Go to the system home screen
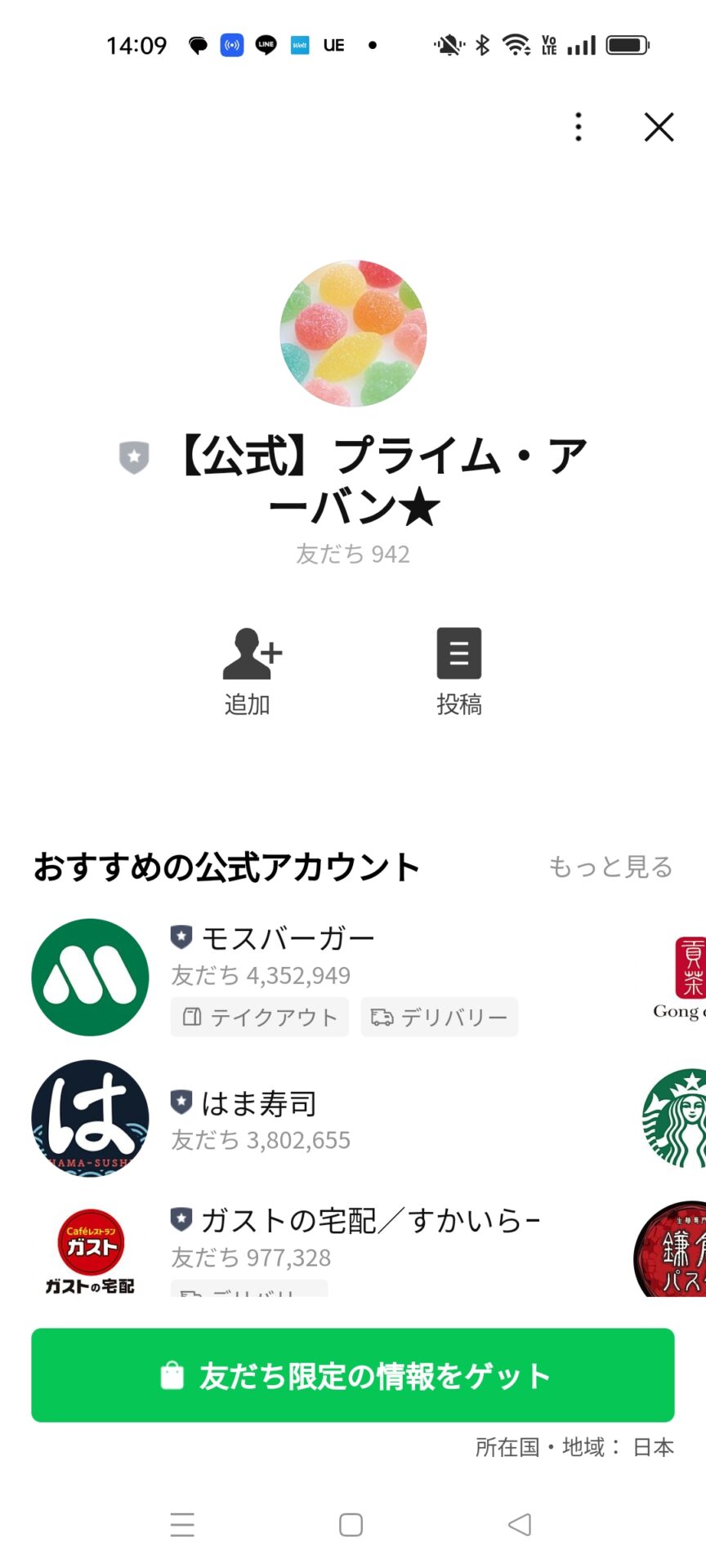 351,1524
